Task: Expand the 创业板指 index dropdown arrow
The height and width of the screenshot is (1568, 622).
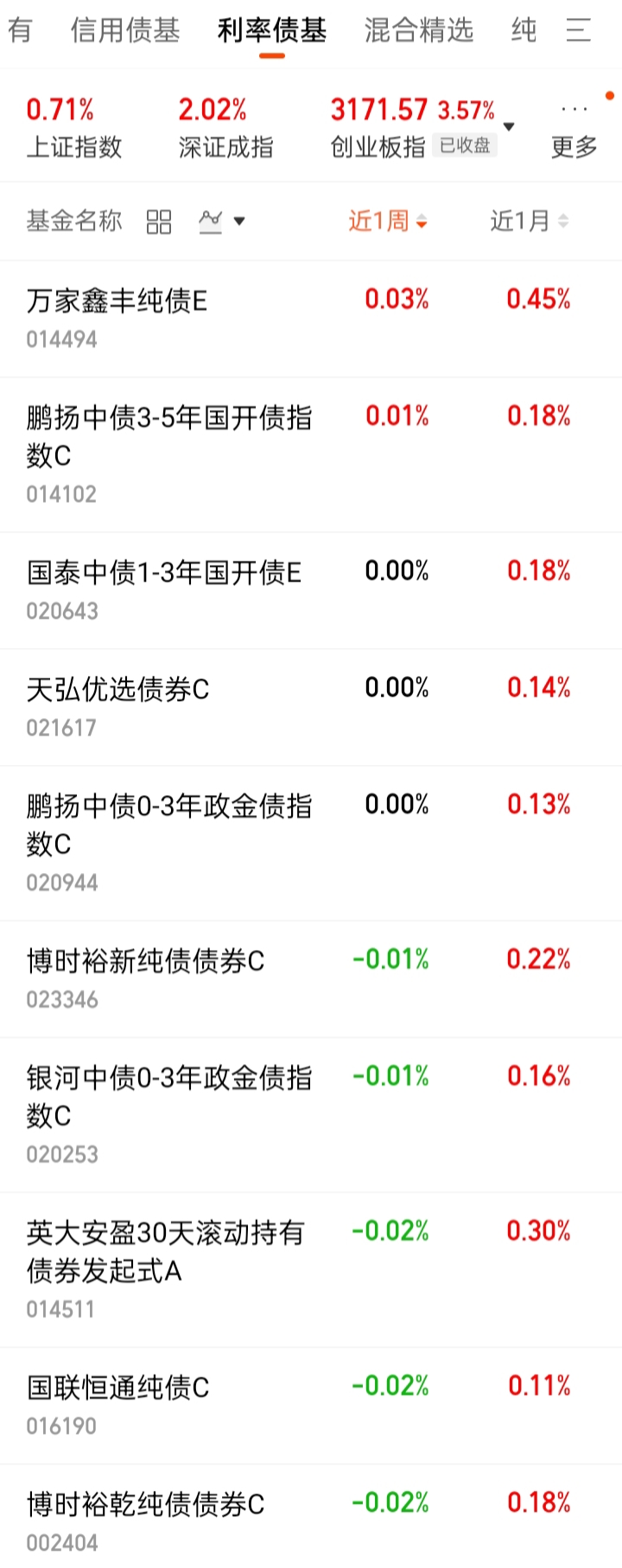Action: [509, 126]
